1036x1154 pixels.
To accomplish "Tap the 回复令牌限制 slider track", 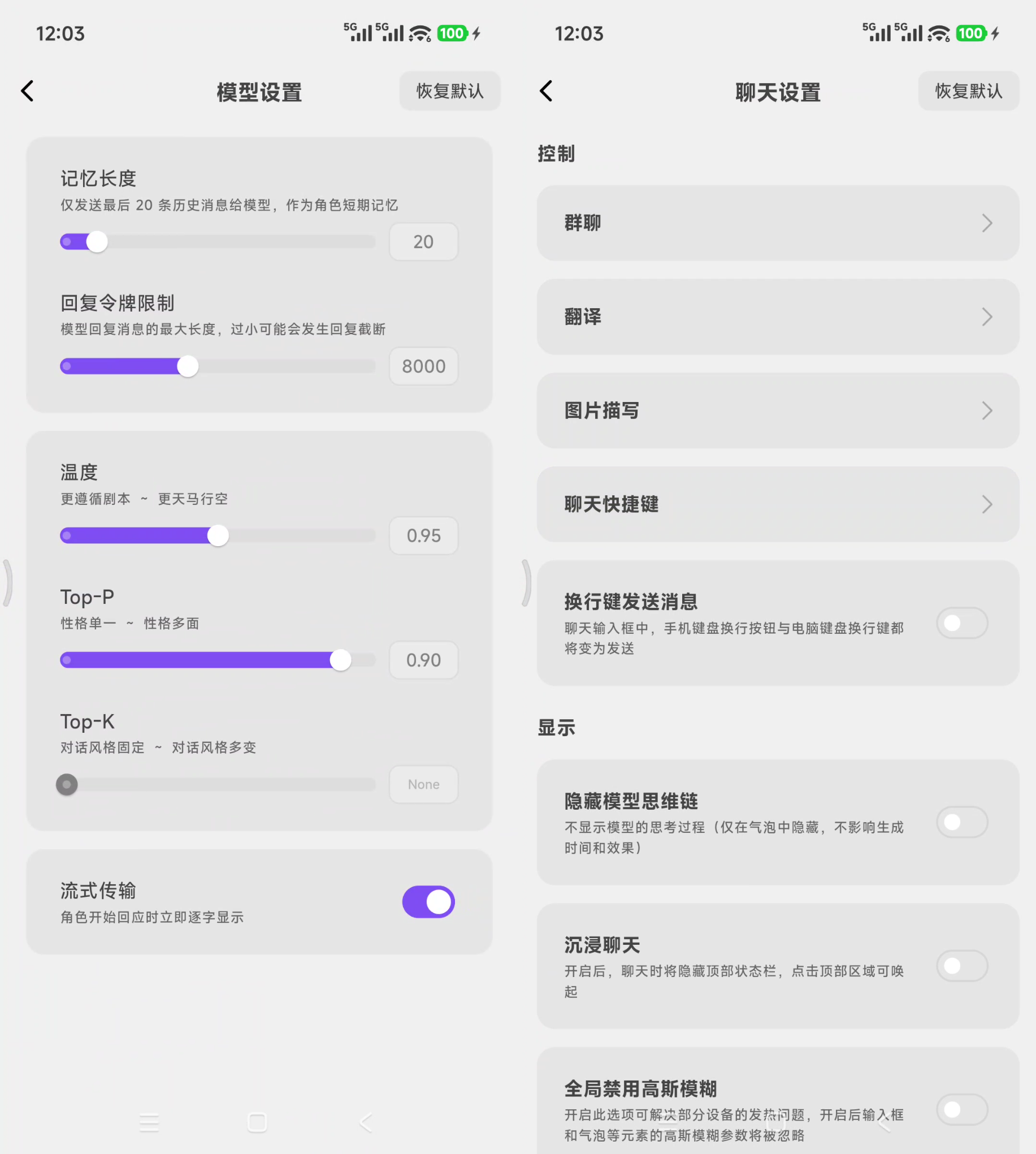I will click(218, 366).
